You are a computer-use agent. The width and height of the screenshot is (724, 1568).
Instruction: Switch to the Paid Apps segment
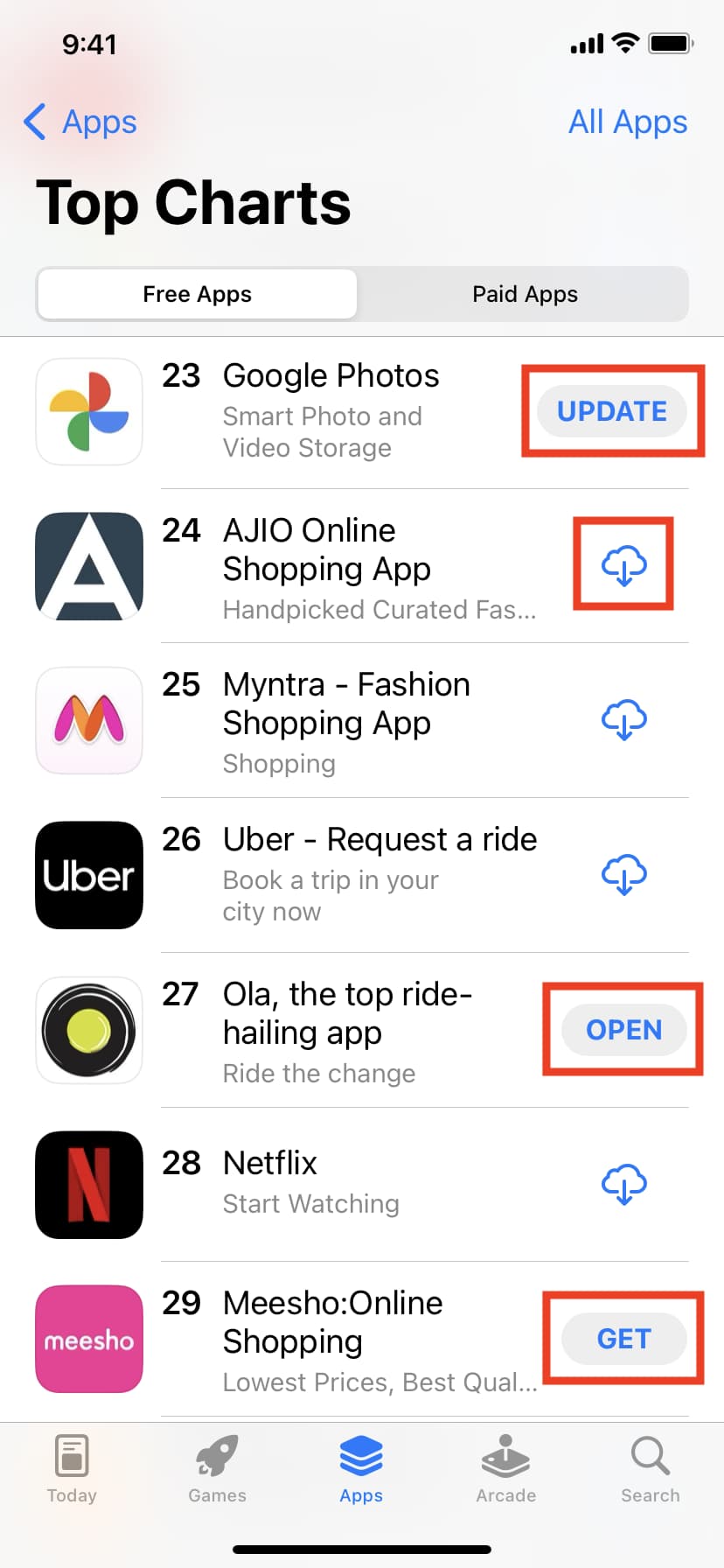tap(525, 294)
